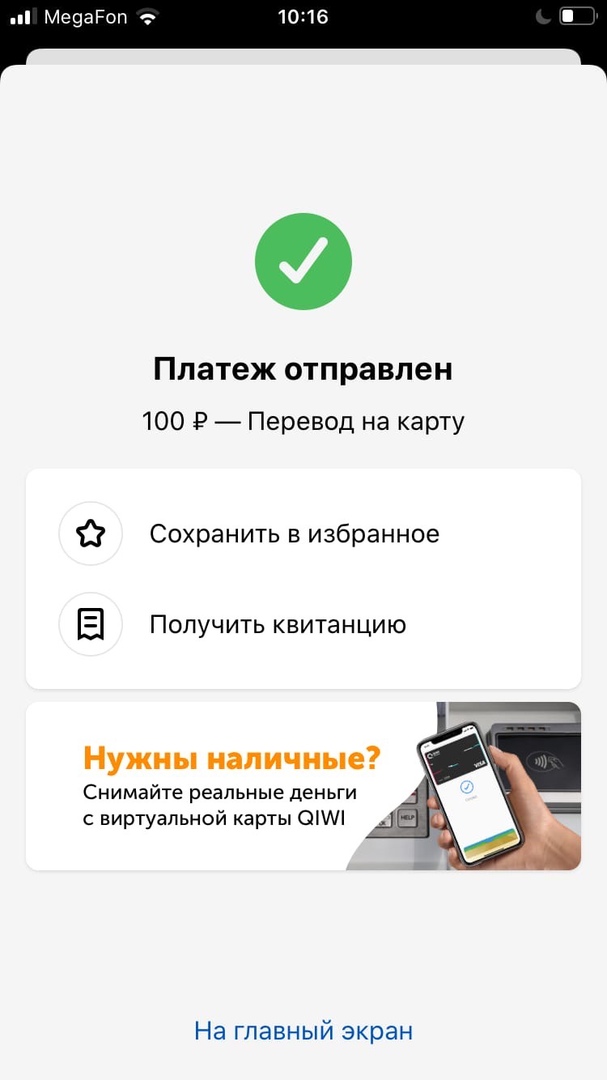Get the receipt (Получить квитанцию)

pos(277,626)
